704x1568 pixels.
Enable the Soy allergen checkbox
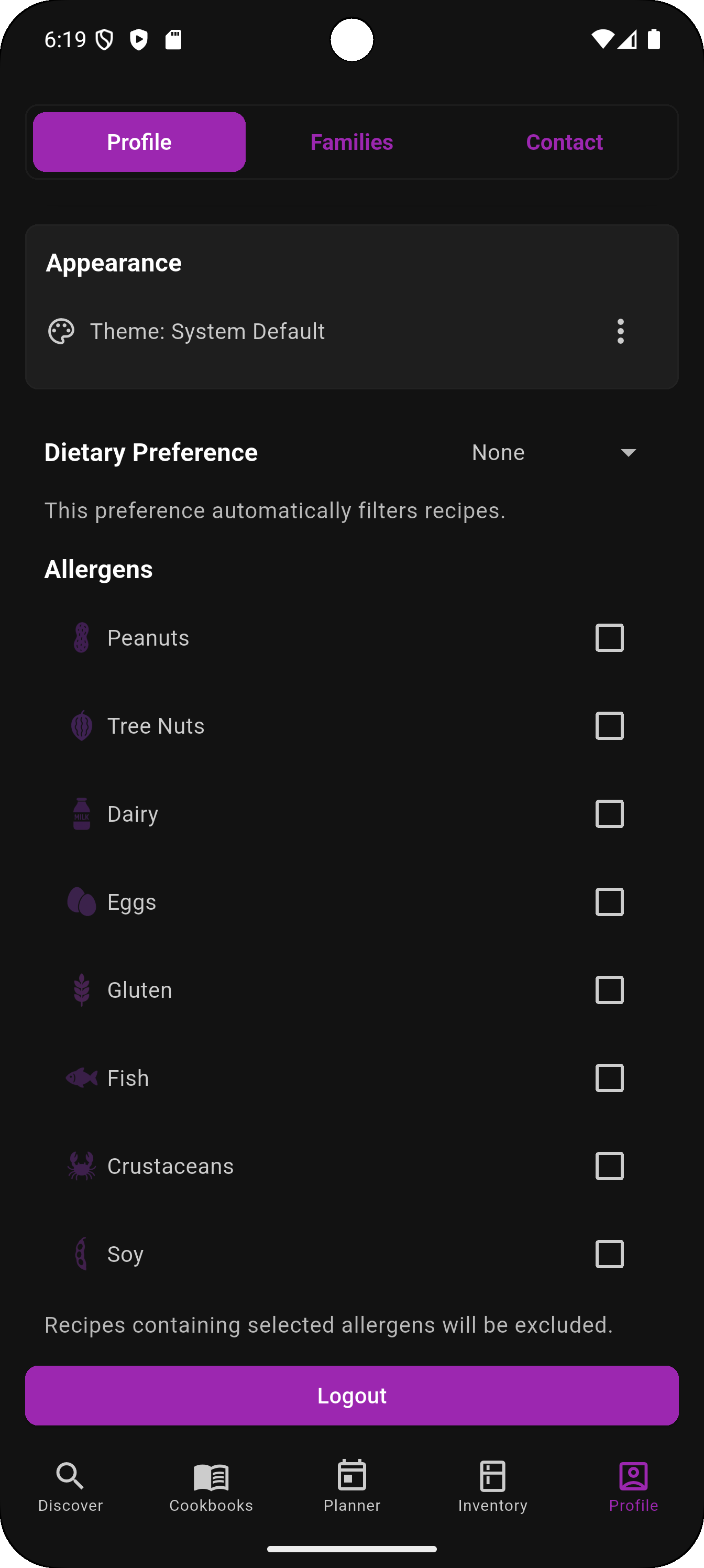pos(609,1254)
